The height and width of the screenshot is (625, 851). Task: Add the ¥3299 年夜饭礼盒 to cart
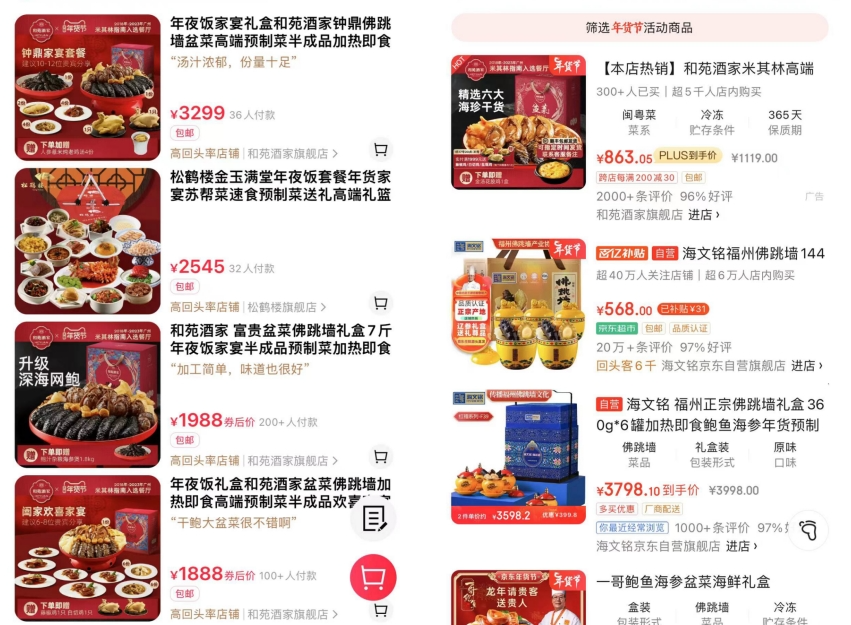[380, 150]
